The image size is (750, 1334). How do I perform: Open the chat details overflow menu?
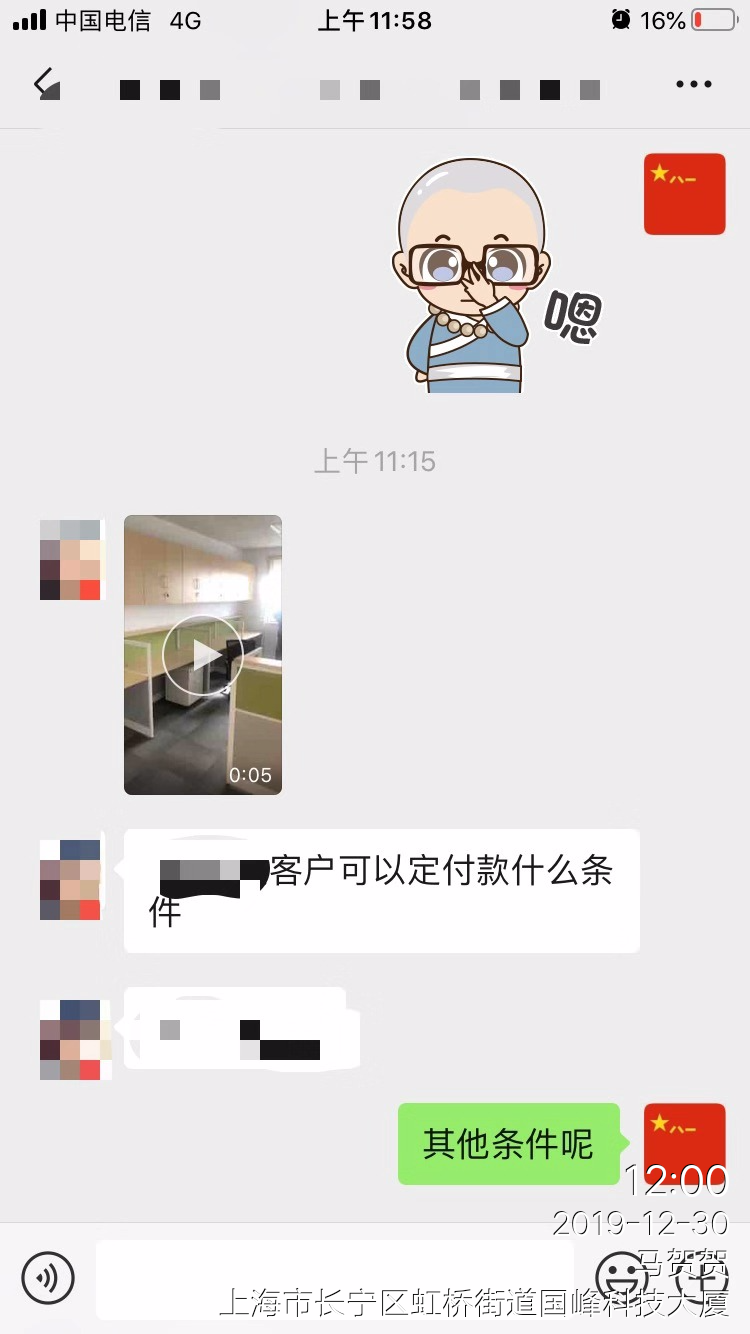pos(693,85)
